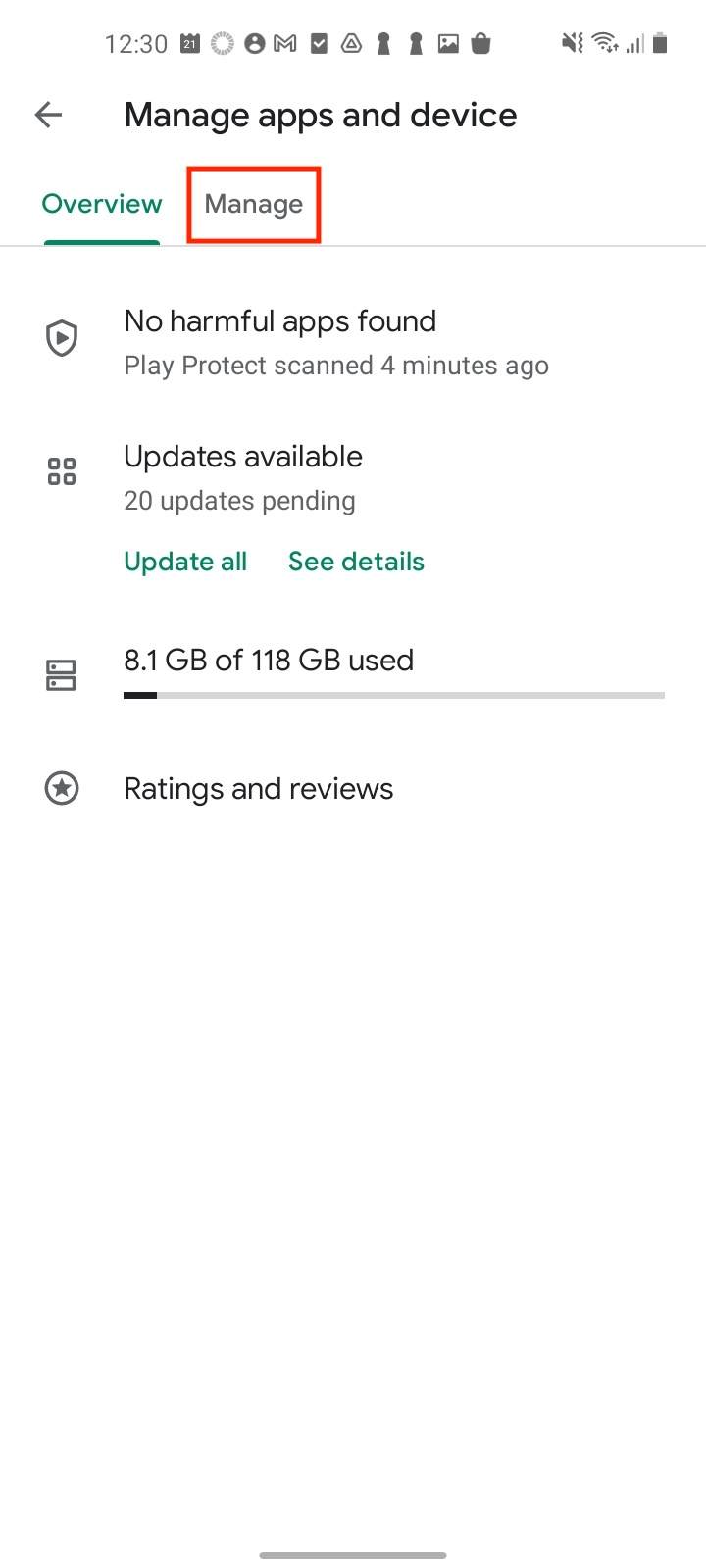Click the 12:30 clock in status bar
706x1568 pixels.
click(x=136, y=42)
